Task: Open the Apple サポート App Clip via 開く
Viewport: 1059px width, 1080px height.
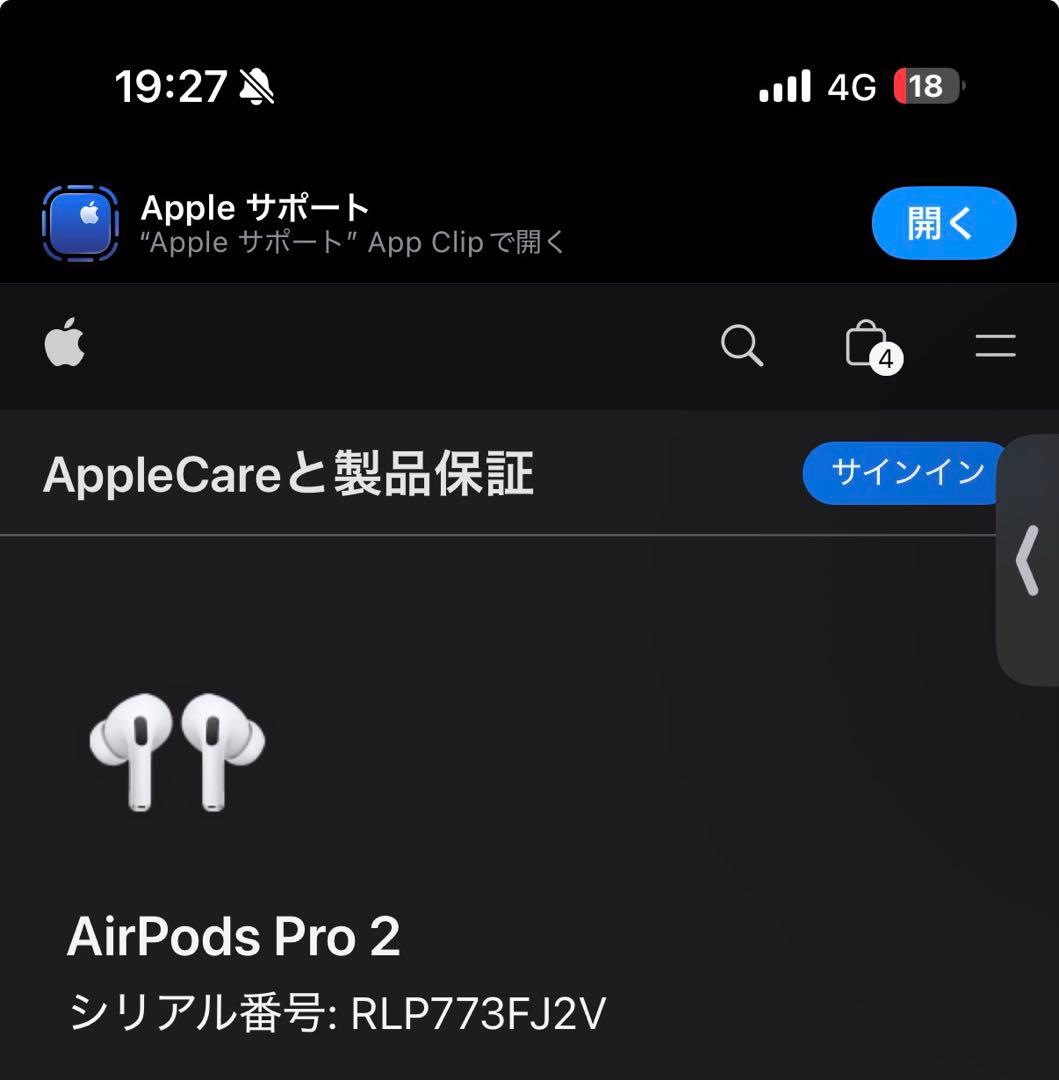Action: [x=941, y=223]
